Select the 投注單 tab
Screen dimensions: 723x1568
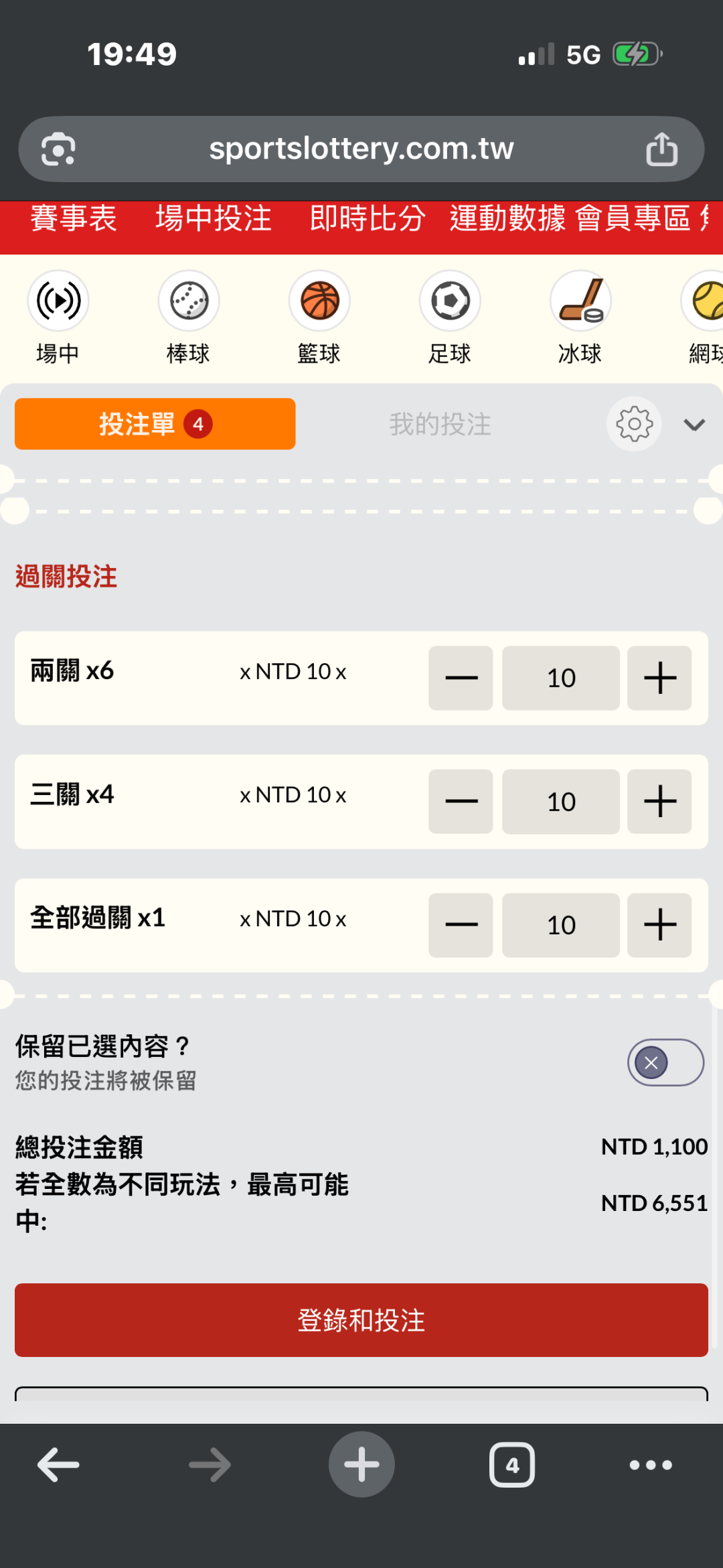[155, 424]
